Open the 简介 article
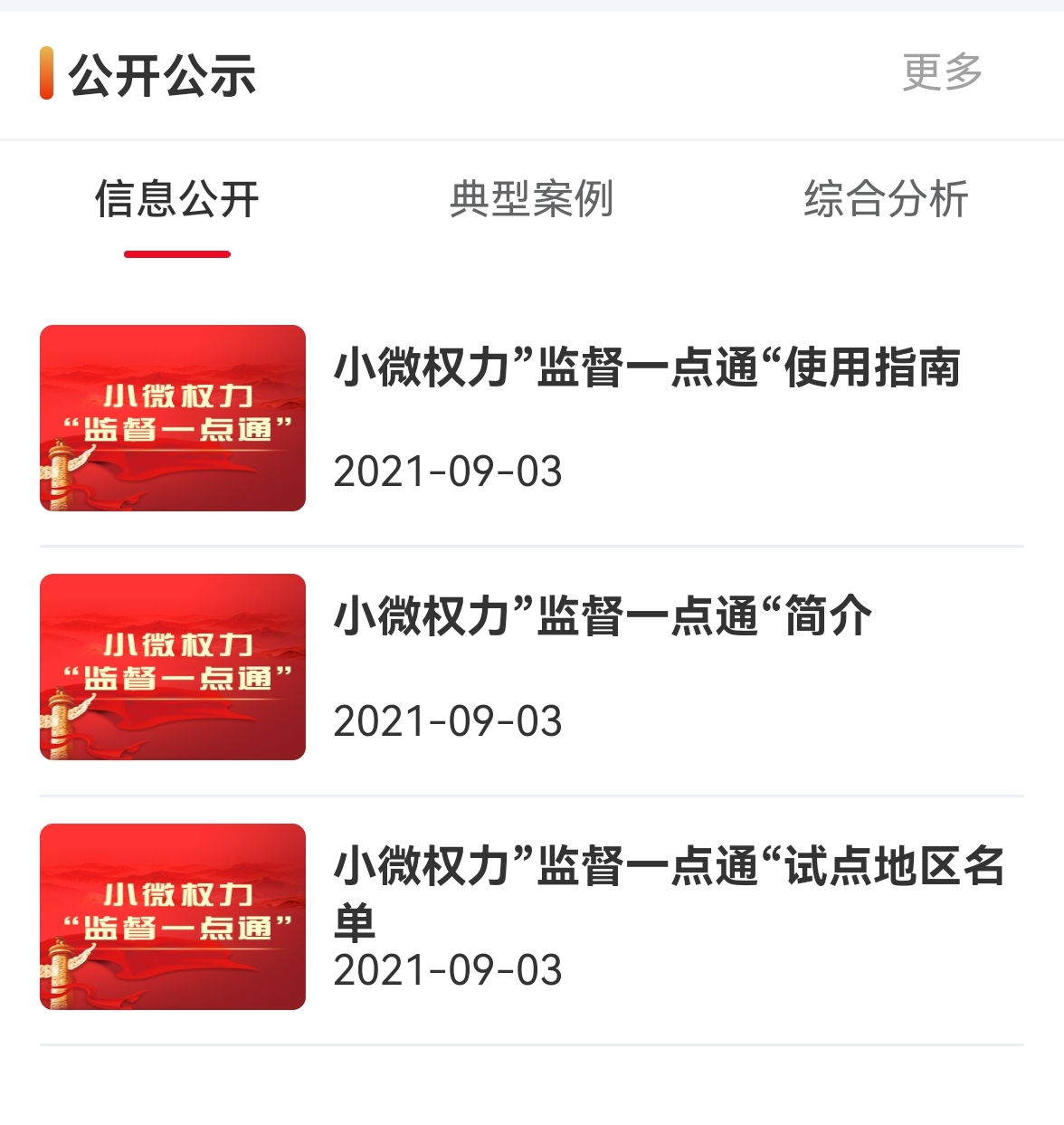The width and height of the screenshot is (1064, 1125). 603,617
